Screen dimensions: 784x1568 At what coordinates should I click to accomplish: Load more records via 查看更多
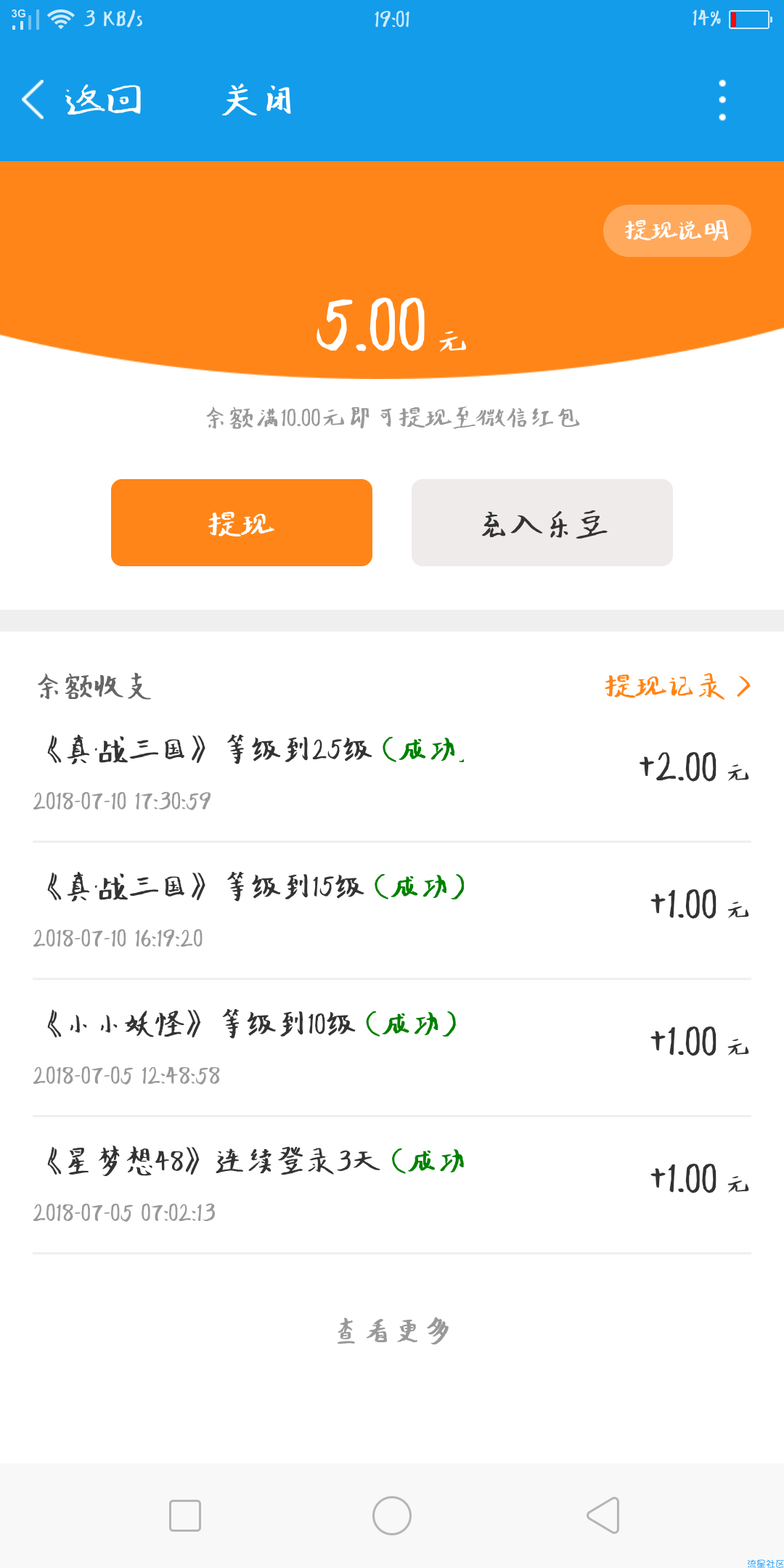(x=393, y=1331)
